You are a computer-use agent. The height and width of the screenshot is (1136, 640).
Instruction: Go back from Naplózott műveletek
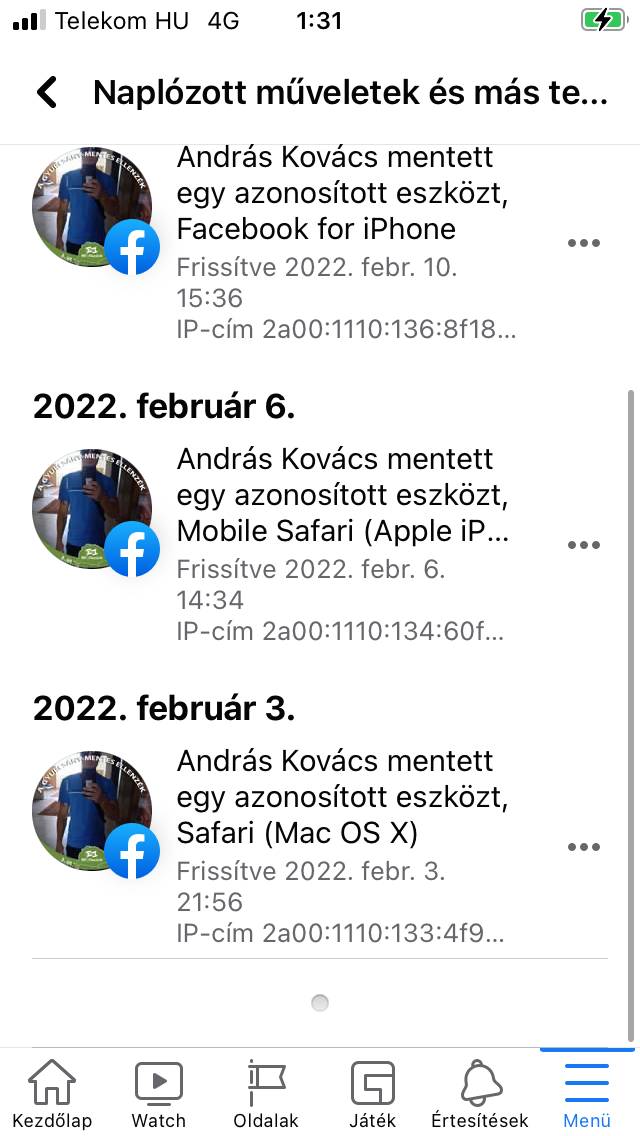47,93
